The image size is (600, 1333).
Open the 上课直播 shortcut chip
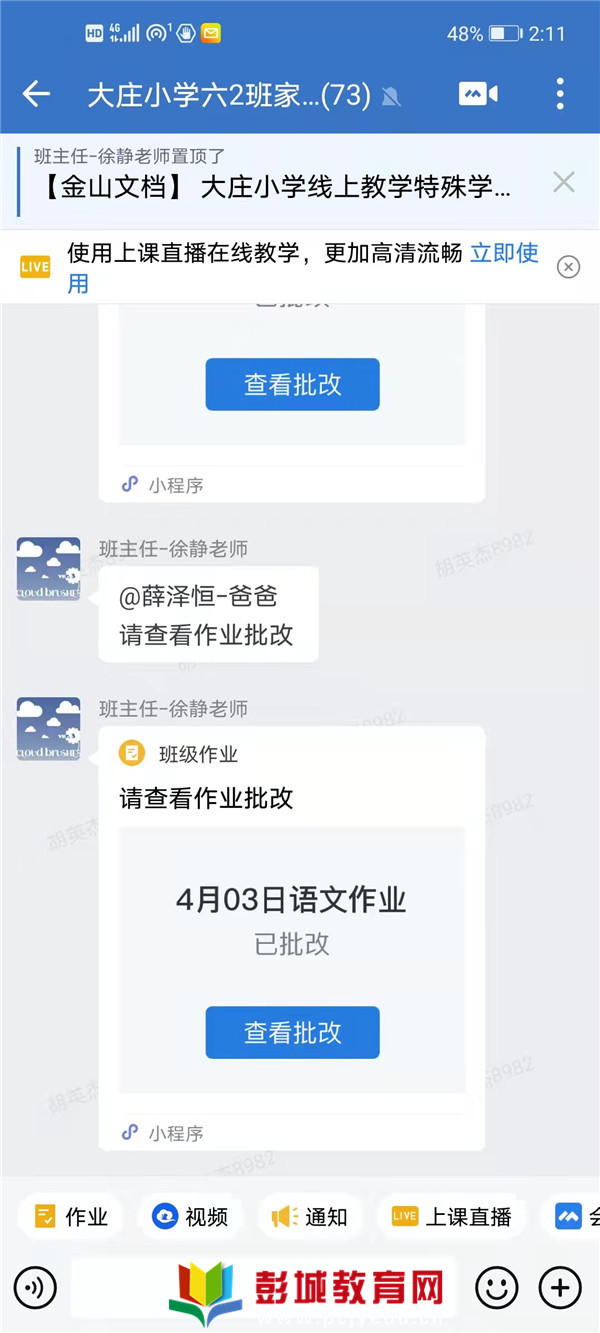[451, 1216]
